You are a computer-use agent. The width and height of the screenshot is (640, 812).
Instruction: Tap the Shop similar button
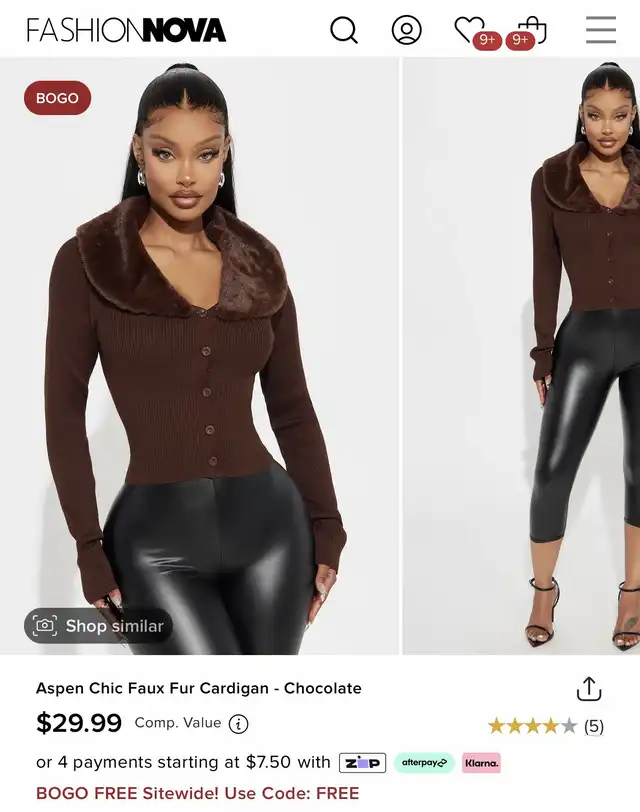click(98, 626)
